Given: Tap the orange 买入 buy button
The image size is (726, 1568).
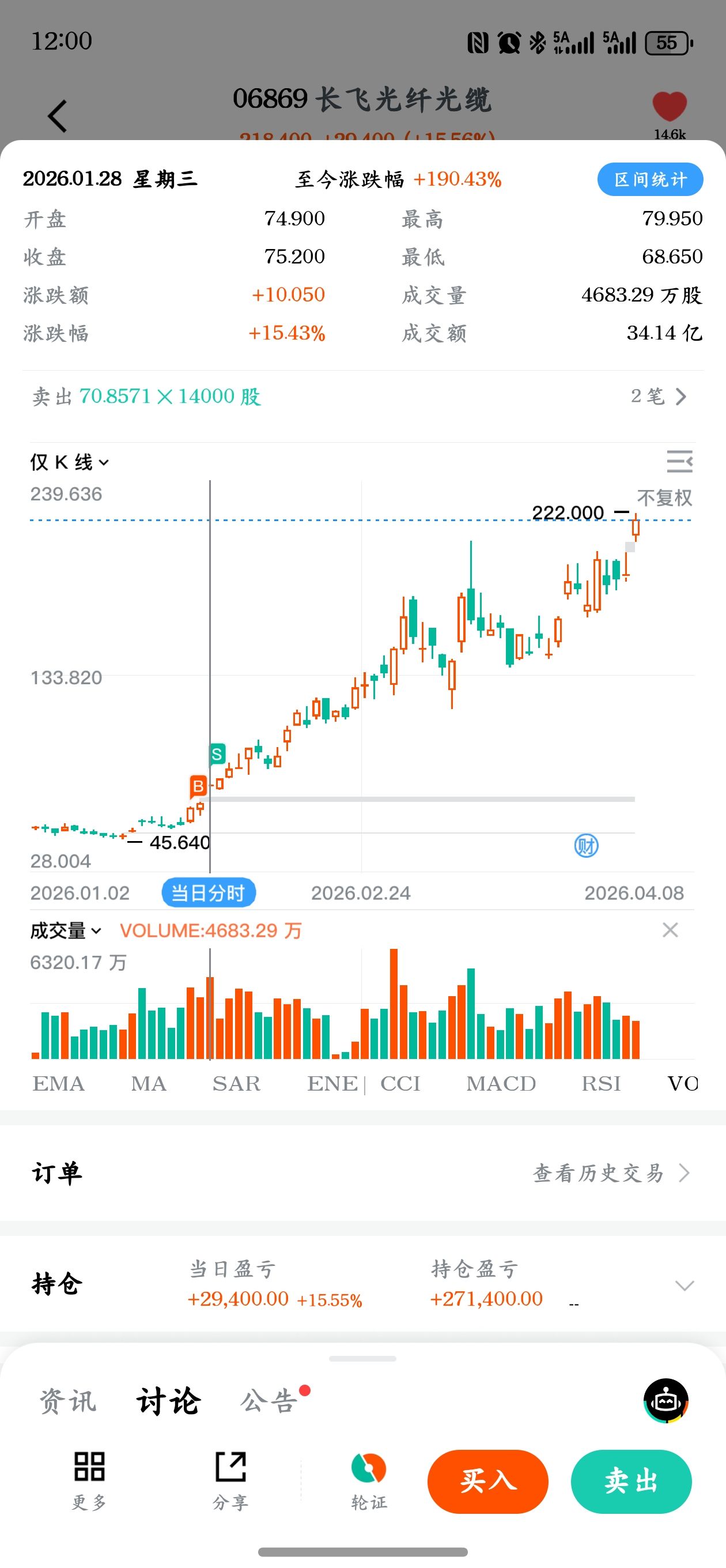Looking at the screenshot, I should (487, 1480).
